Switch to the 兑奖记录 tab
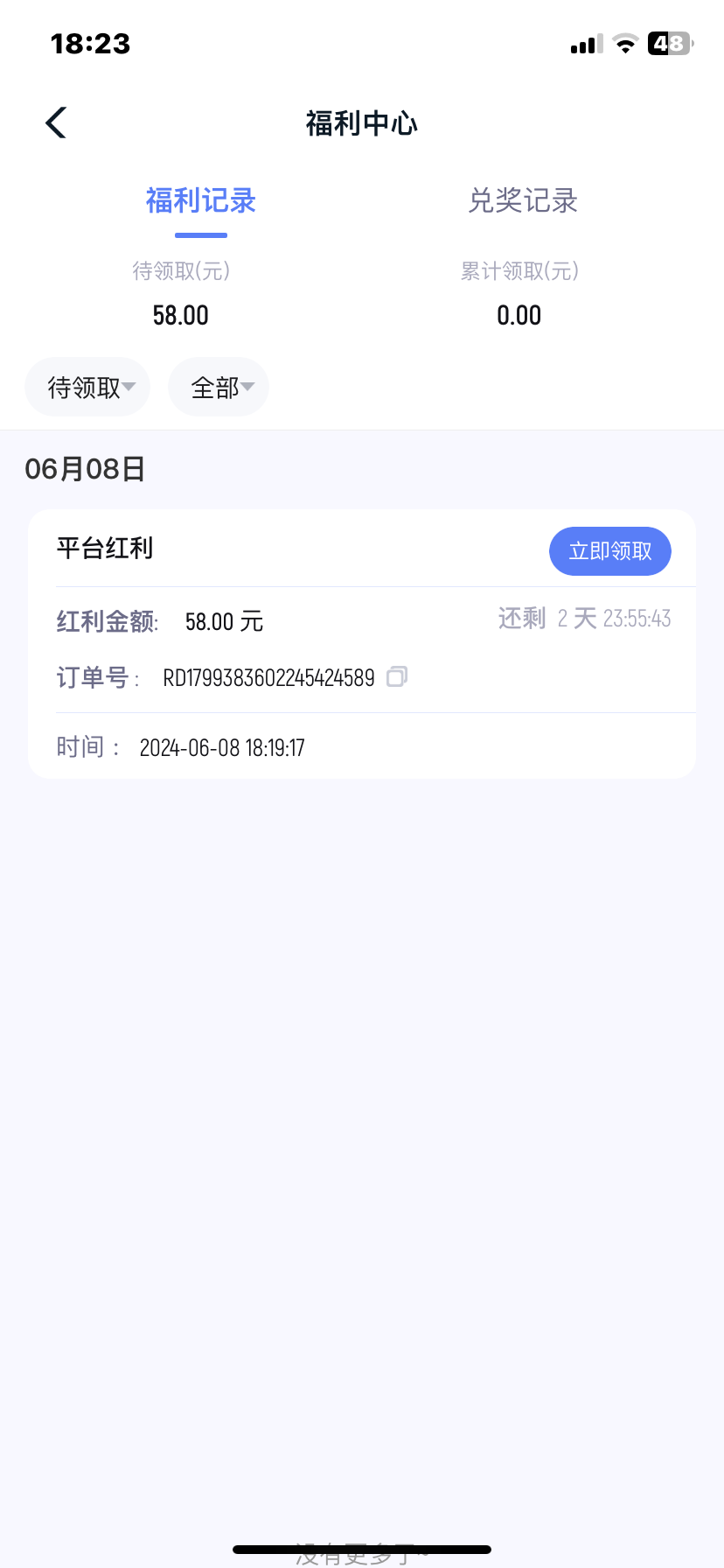Image resolution: width=724 pixels, height=1568 pixels. (x=522, y=201)
